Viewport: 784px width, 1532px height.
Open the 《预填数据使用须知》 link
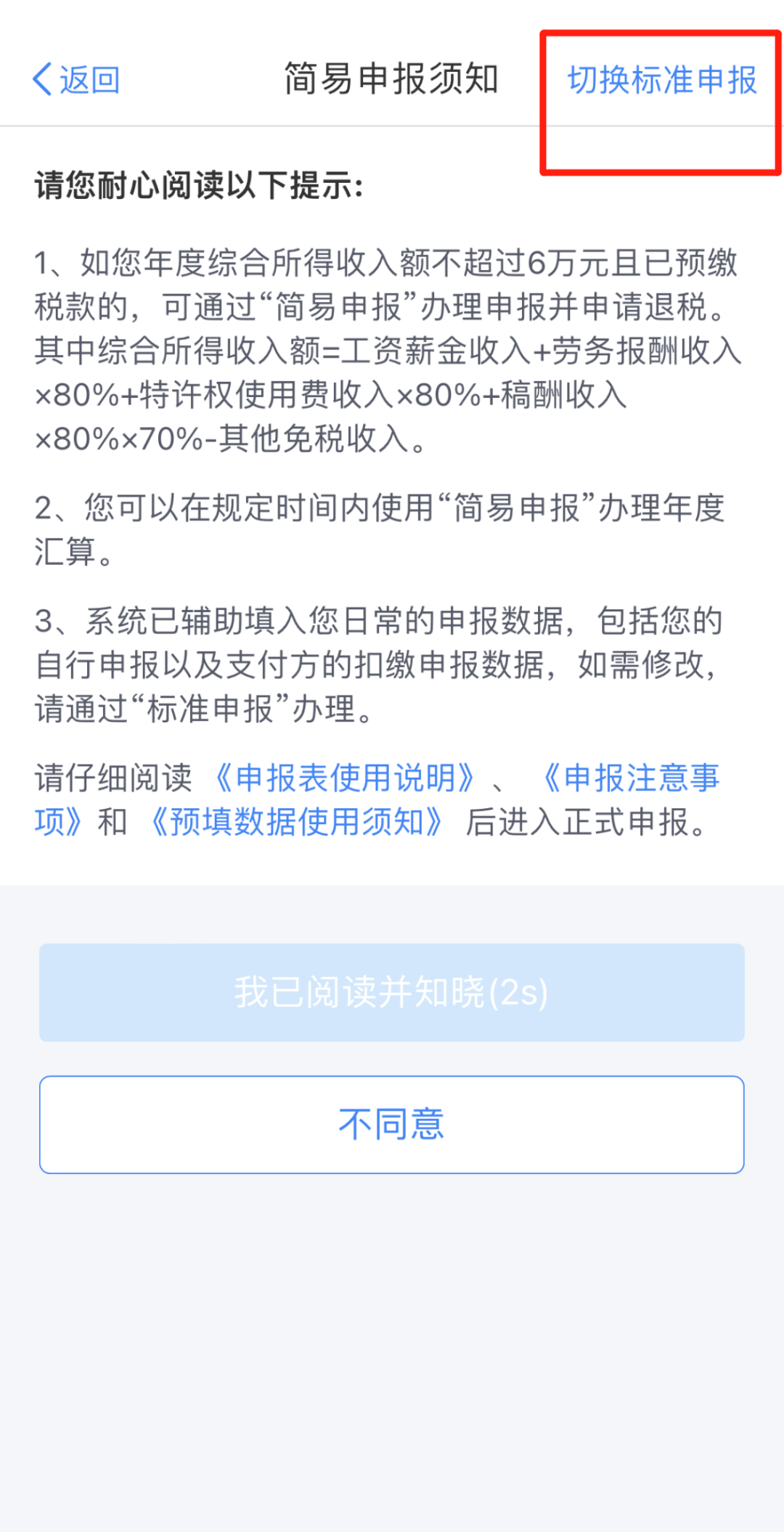[296, 822]
